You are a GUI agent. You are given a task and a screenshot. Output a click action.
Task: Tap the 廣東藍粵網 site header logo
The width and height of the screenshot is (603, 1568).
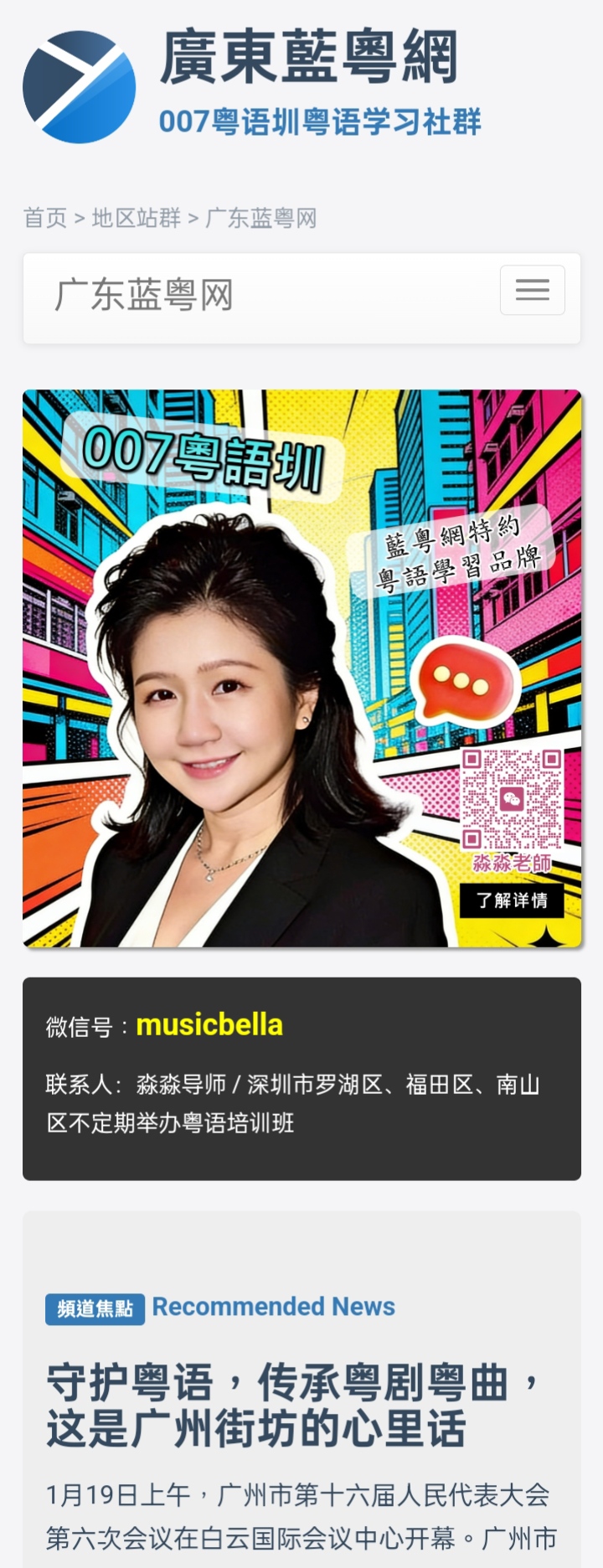pos(80,86)
